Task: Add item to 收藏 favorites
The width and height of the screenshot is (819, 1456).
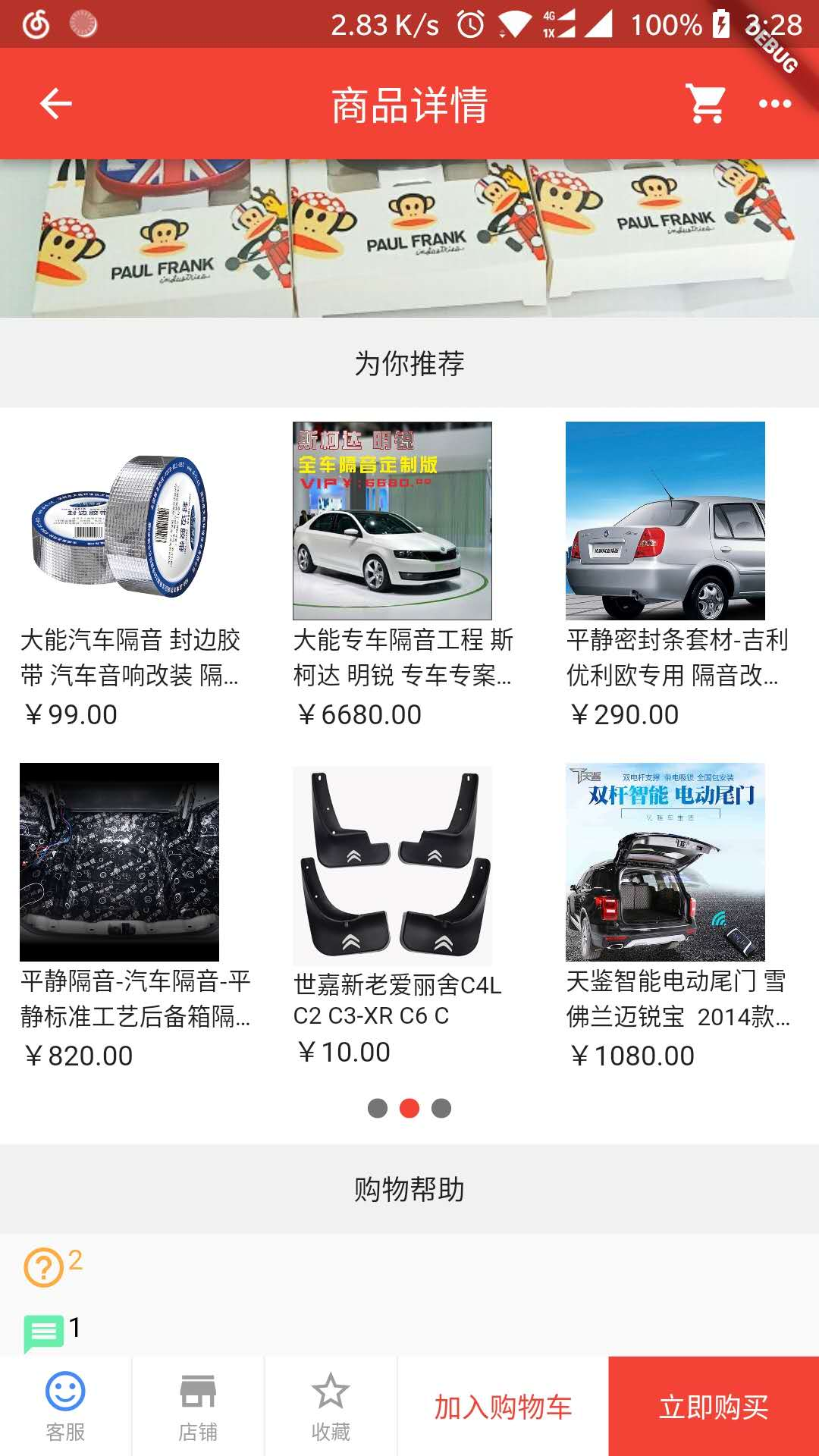Action: (x=331, y=1406)
